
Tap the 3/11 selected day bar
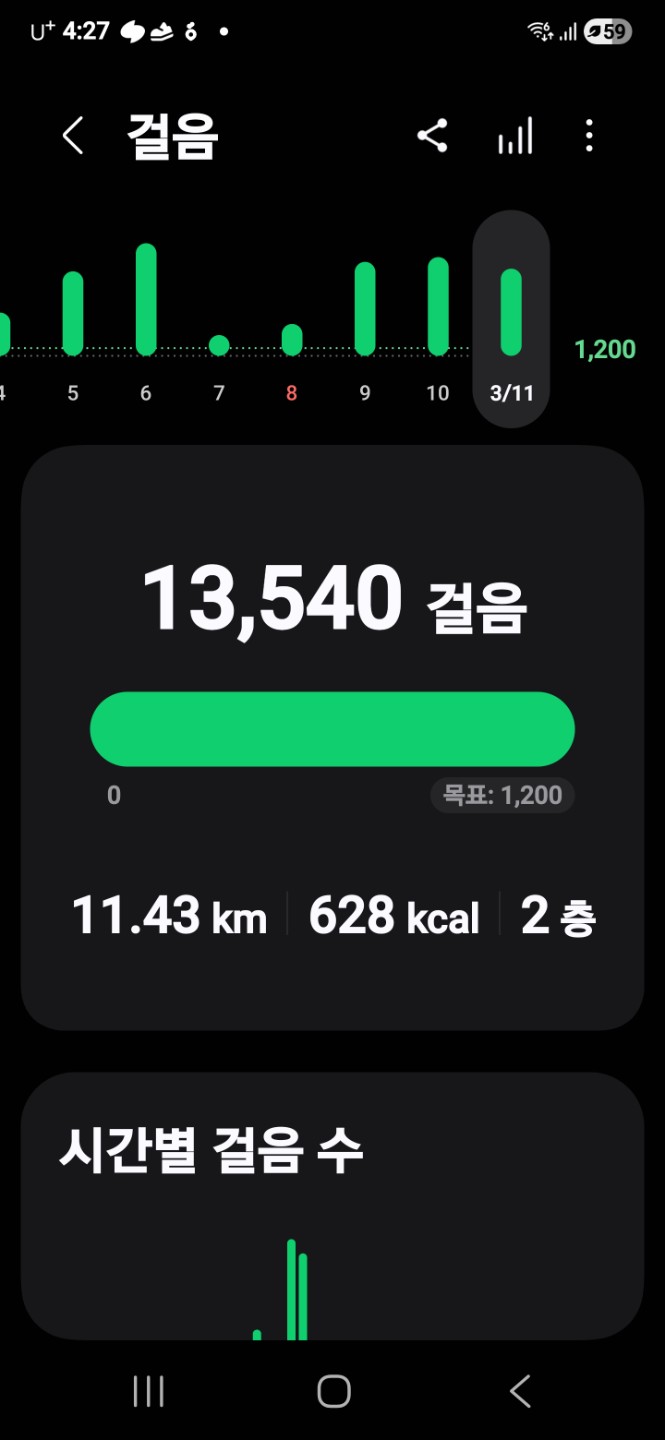pos(511,319)
